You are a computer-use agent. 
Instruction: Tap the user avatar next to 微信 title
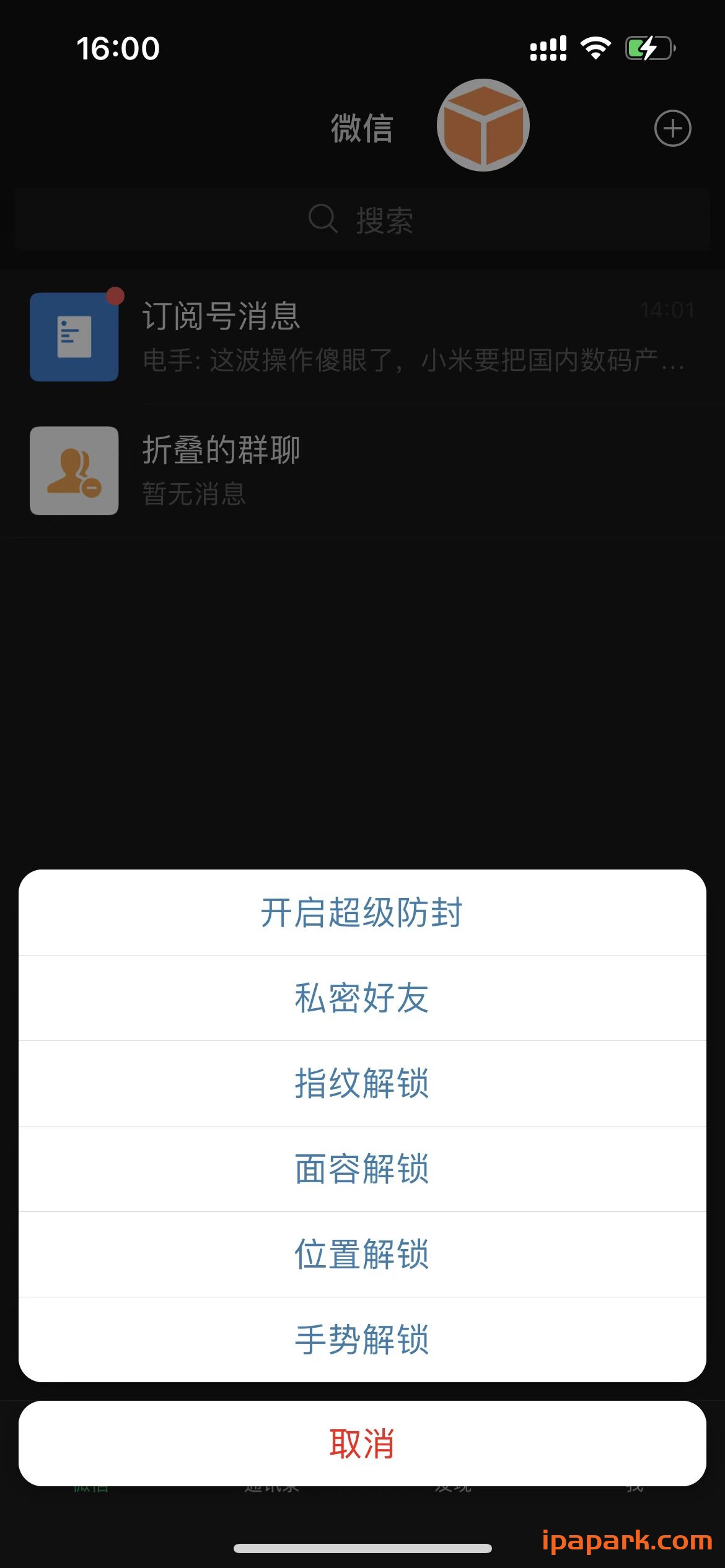485,126
